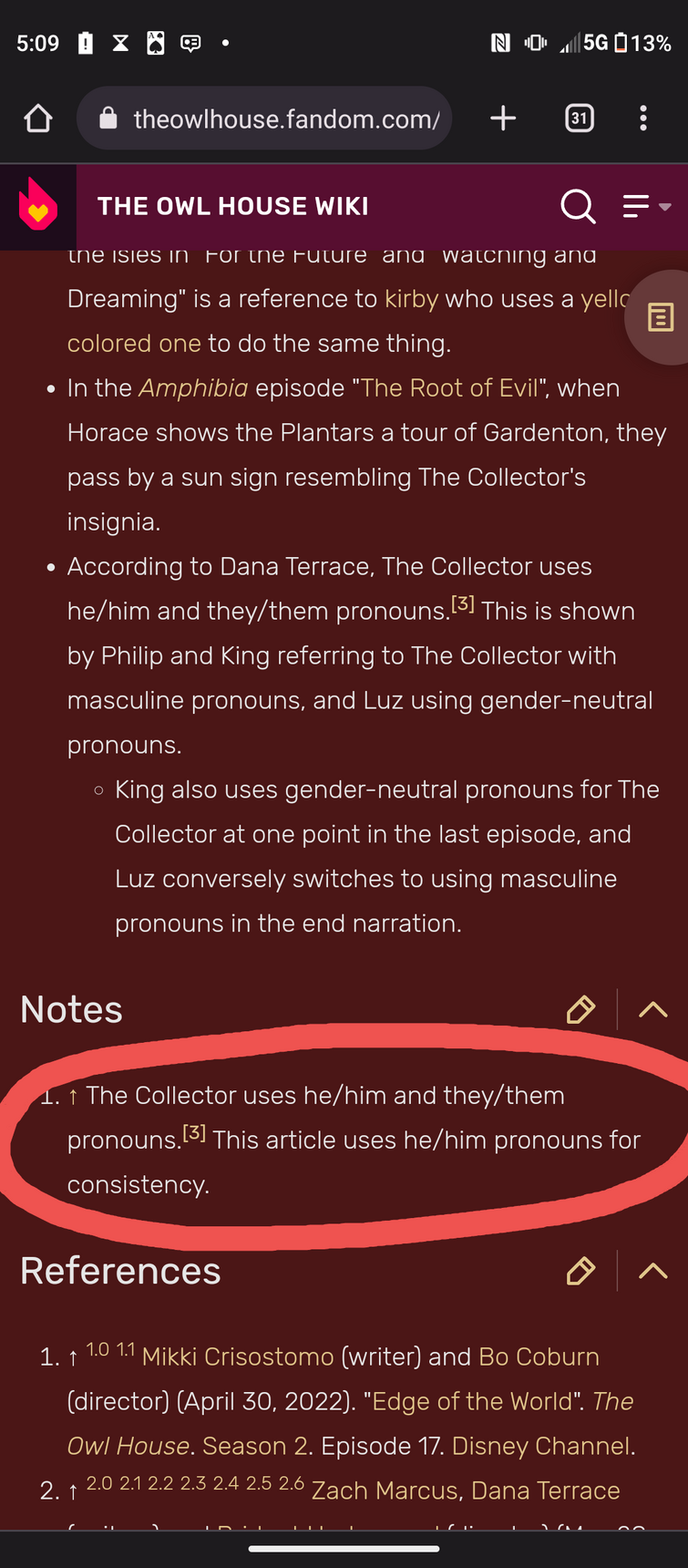This screenshot has width=688, height=1568.
Task: Tap the Fandom flame heart logo
Action: tap(37, 206)
